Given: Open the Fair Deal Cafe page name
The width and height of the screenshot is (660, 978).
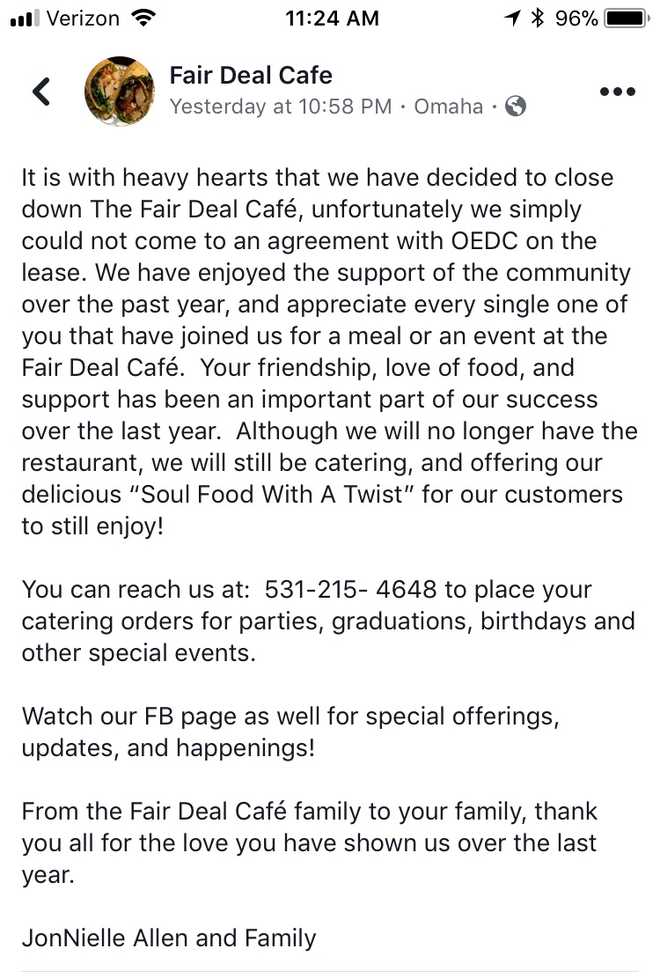Looking at the screenshot, I should [x=250, y=75].
